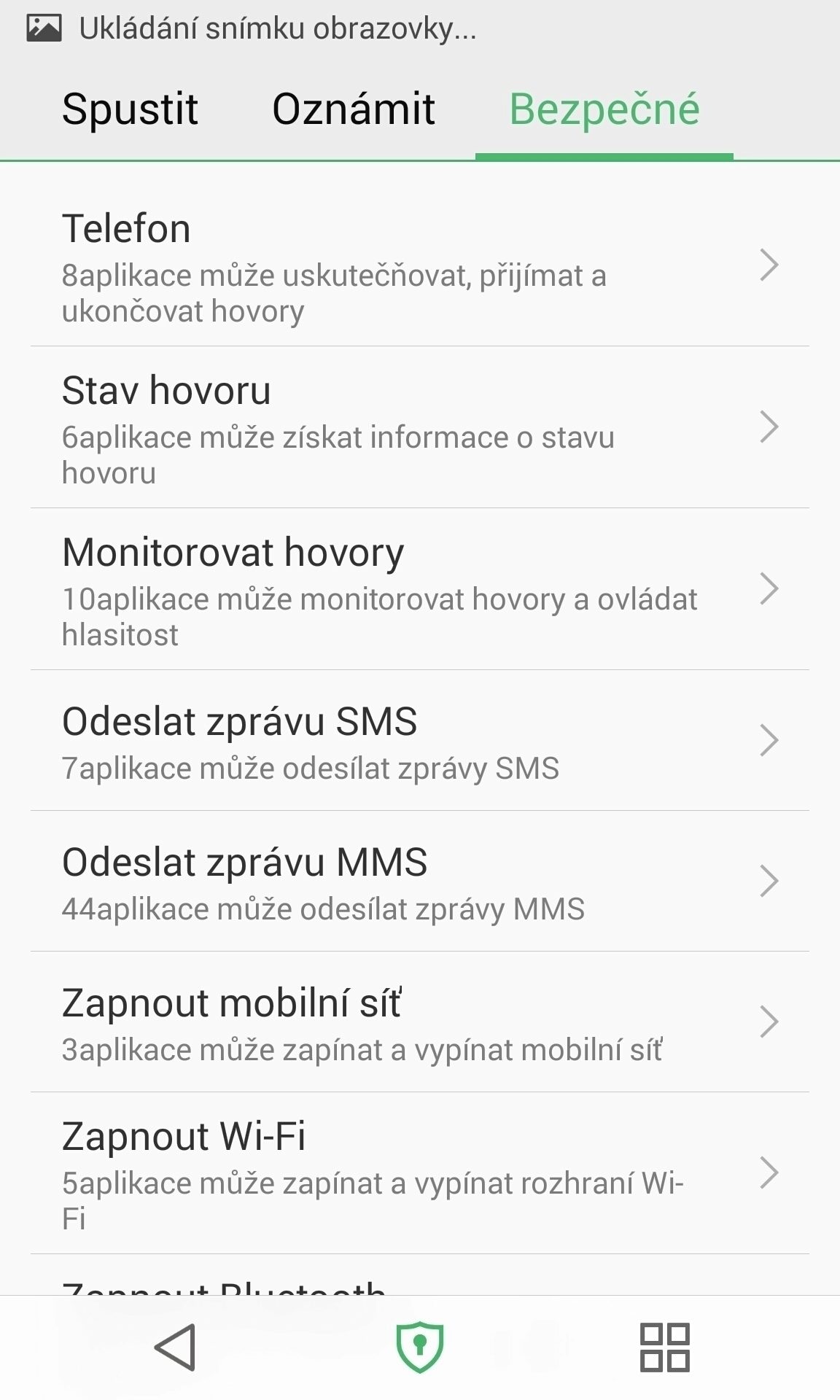Open Zapnout Wi-Fi permissions
840x1400 pixels.
click(x=420, y=1174)
